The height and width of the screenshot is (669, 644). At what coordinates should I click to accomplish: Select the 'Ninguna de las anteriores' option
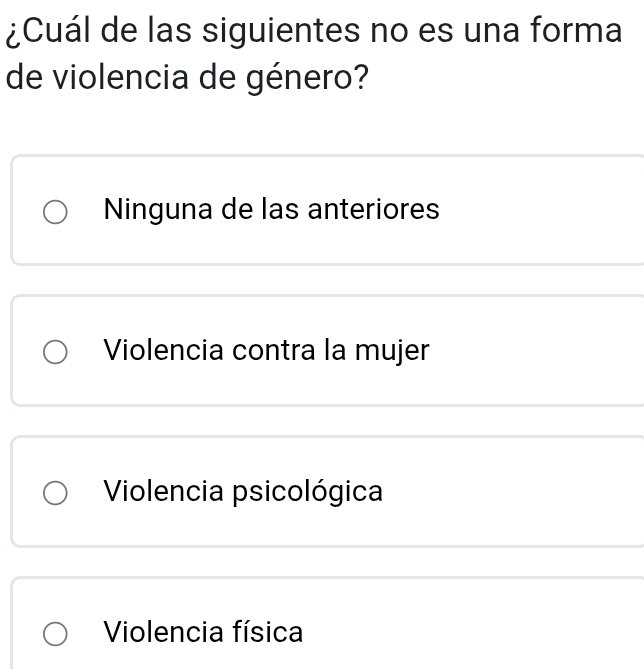[56, 211]
